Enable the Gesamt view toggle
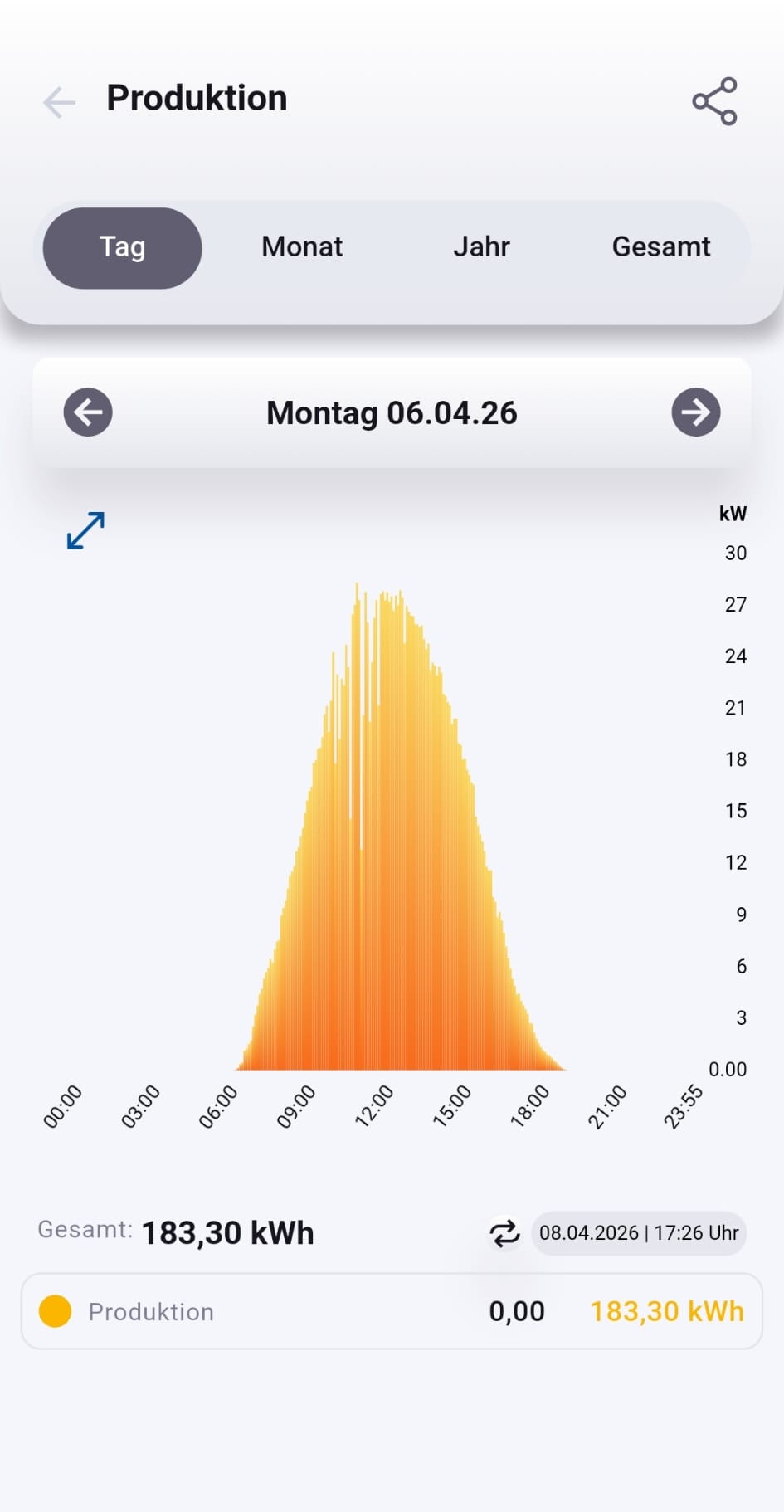The image size is (784, 1512). pos(660,246)
